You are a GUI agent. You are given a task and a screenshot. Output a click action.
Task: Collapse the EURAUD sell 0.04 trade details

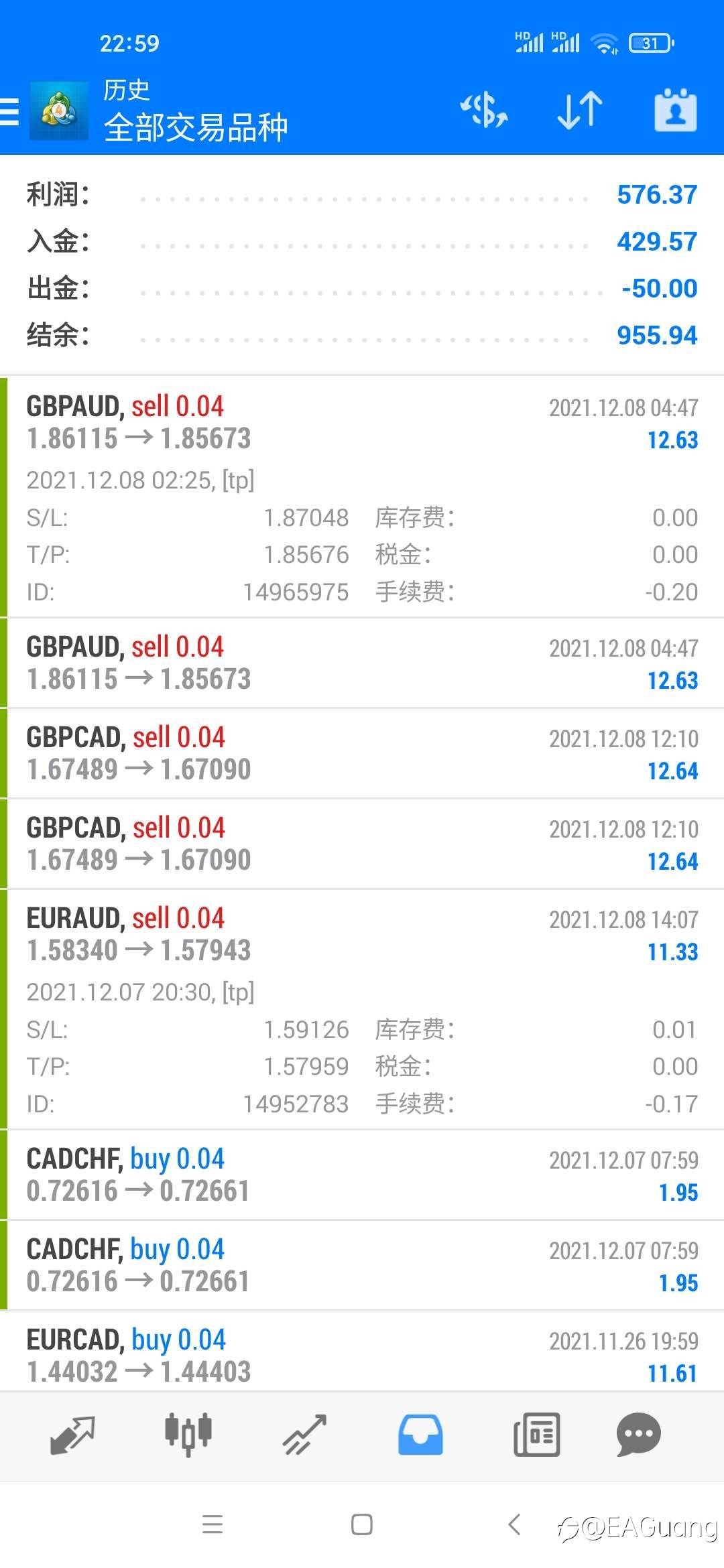point(362,1009)
